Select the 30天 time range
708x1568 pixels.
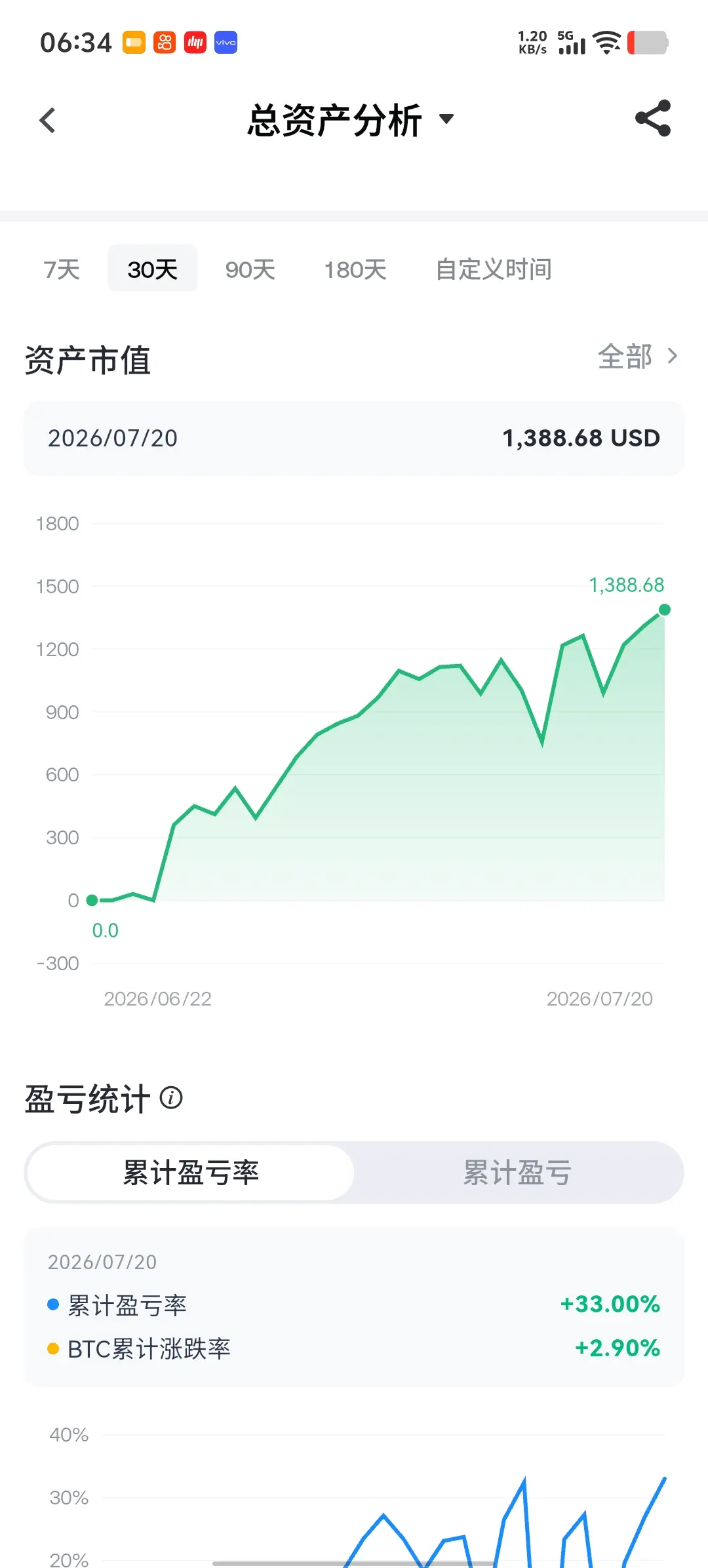(x=152, y=268)
